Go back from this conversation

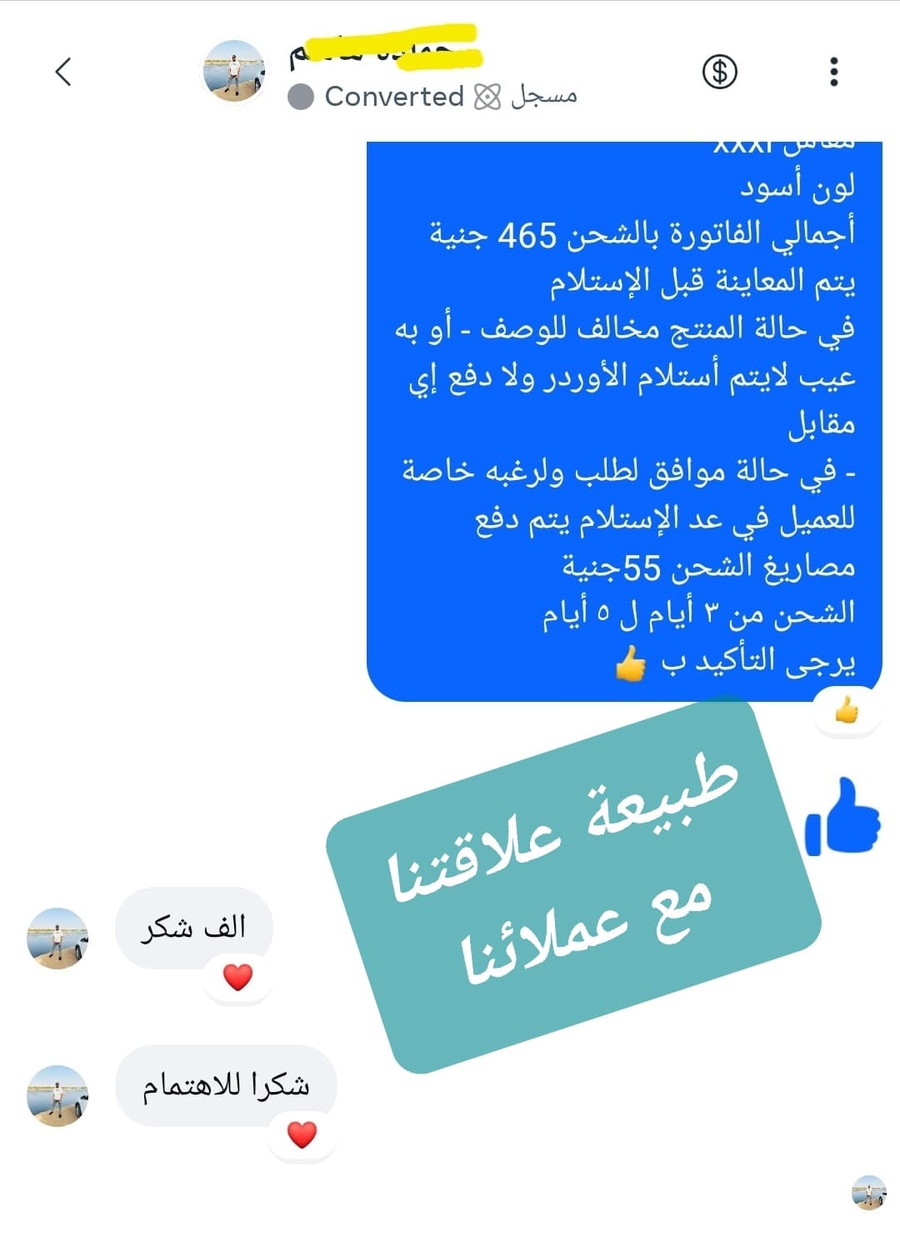point(63,72)
